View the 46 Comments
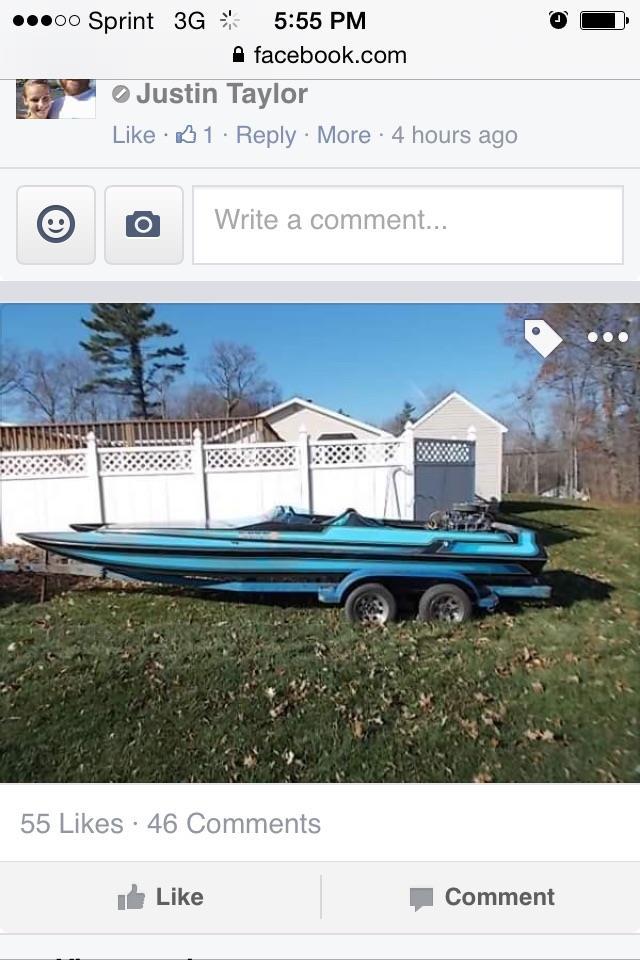 [234, 824]
